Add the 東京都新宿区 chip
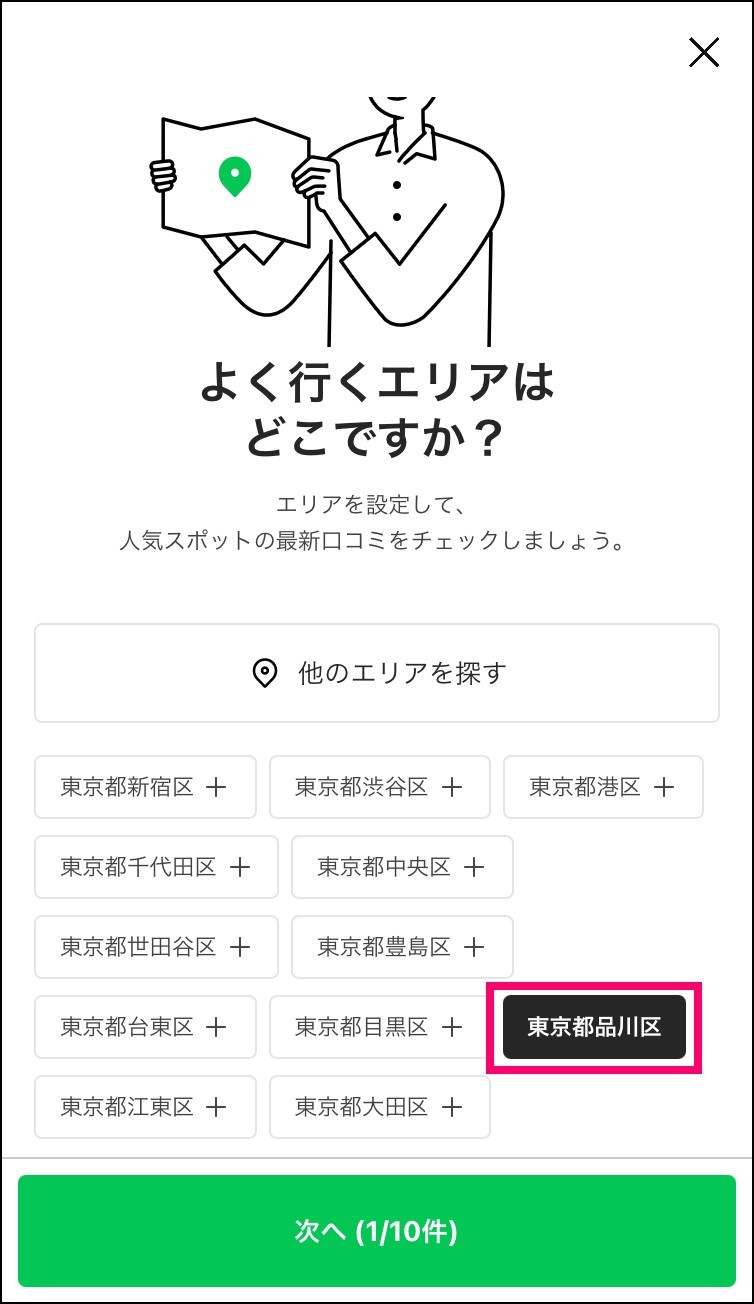The width and height of the screenshot is (754, 1304). point(145,787)
